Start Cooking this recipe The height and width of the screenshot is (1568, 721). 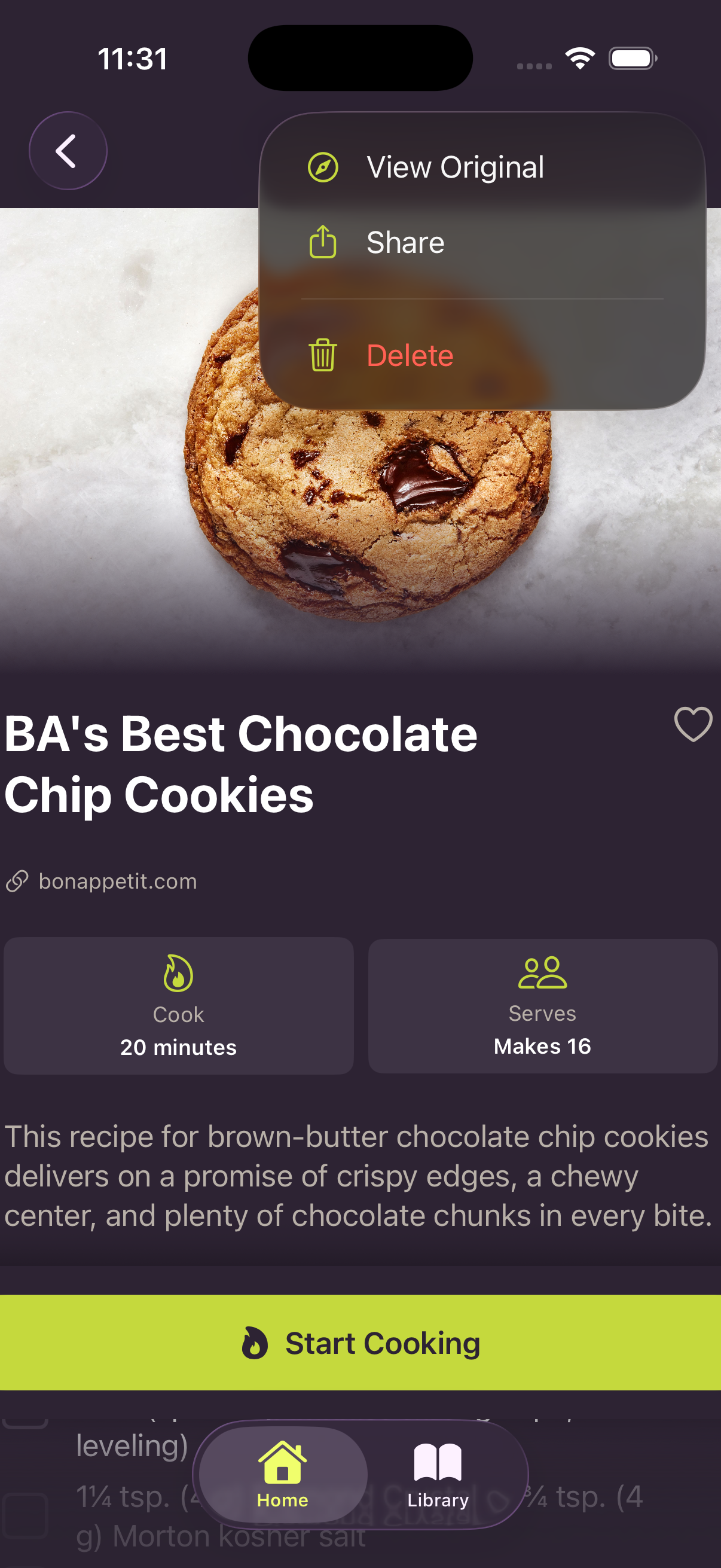tap(360, 1343)
